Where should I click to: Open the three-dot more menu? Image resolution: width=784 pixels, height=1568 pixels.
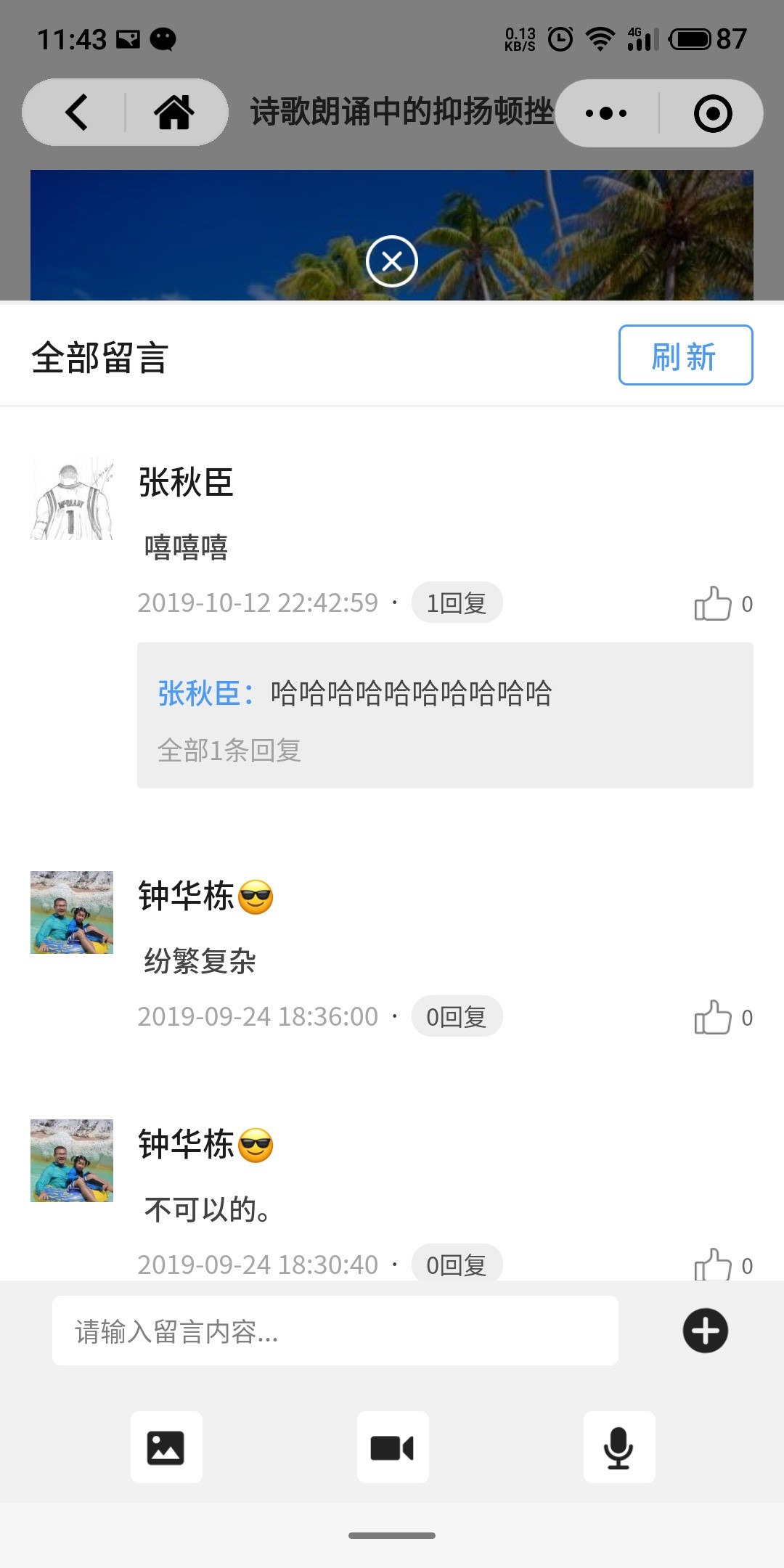coord(606,113)
